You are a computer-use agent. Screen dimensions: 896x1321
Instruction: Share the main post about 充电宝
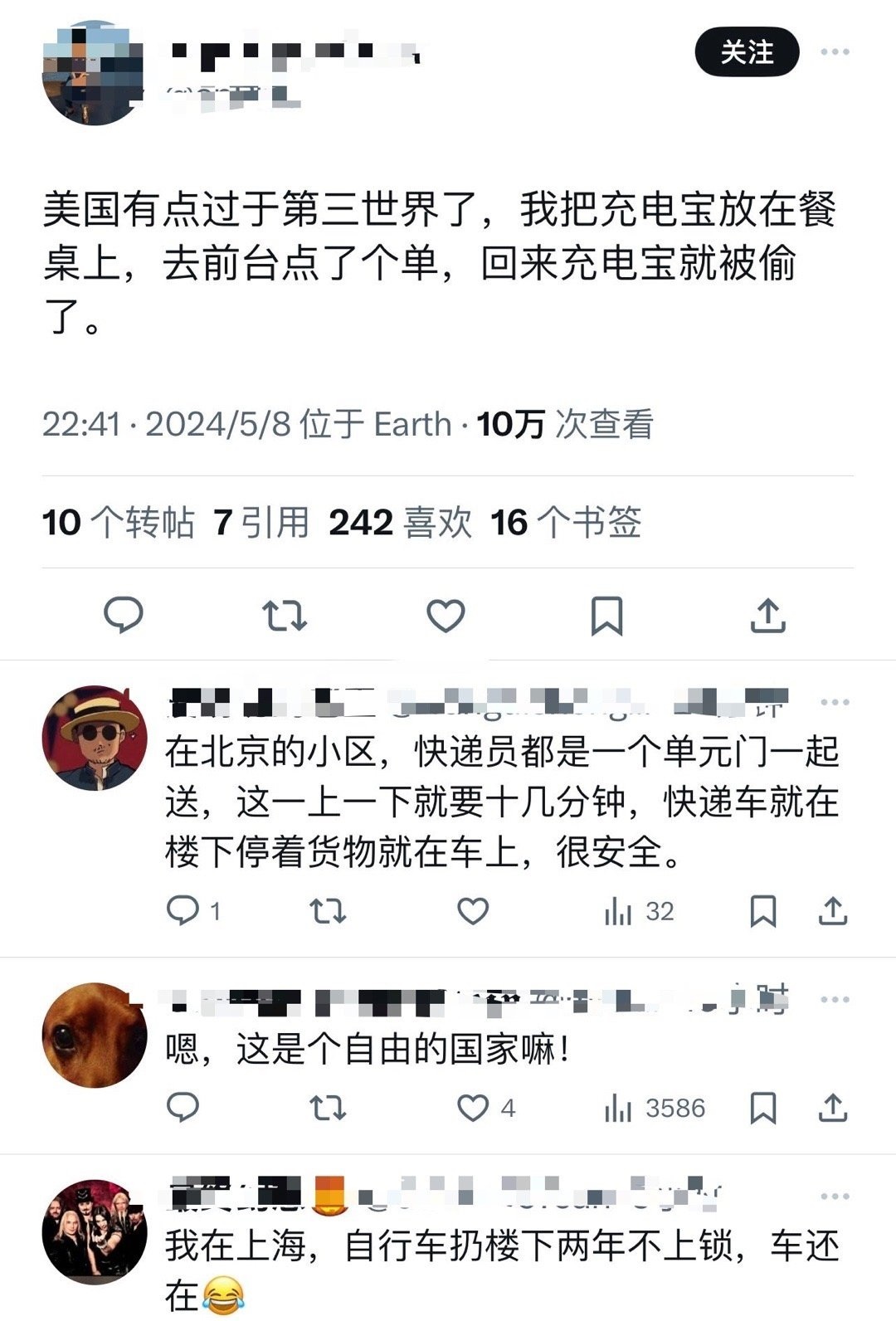point(767,616)
